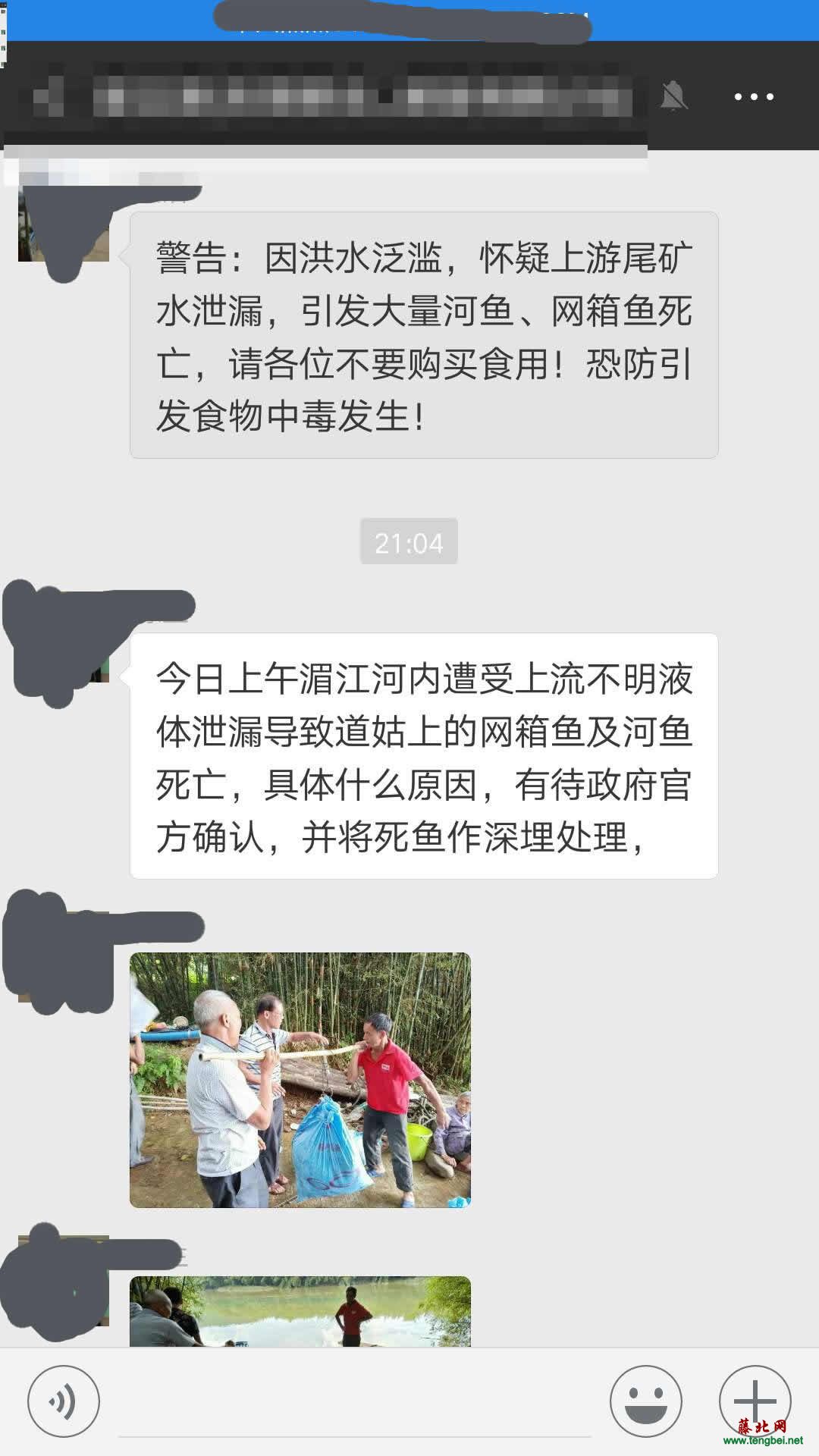Switch to voice message input
This screenshot has height=1456, width=819.
(64, 1401)
